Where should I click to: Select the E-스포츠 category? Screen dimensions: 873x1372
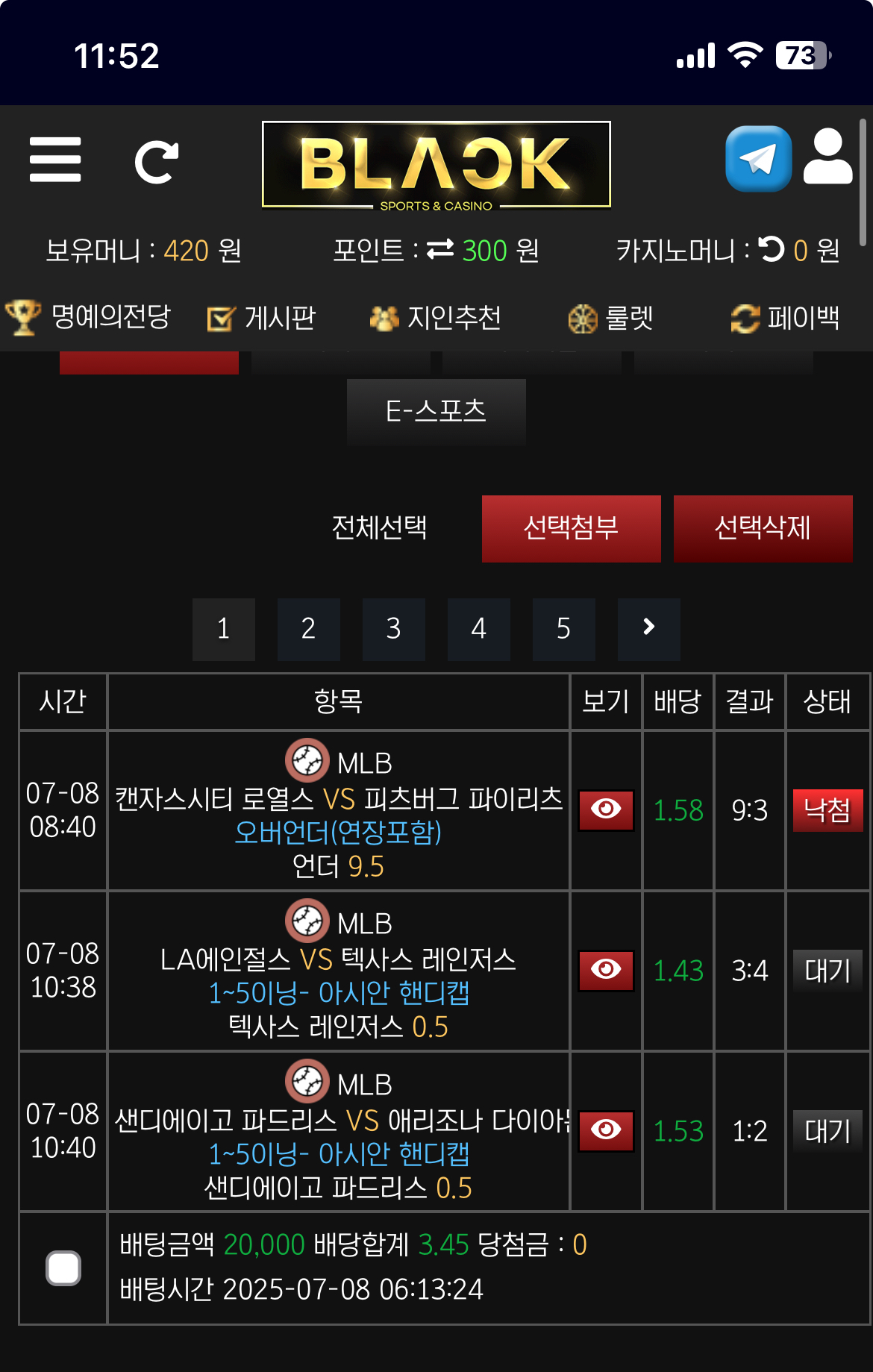tap(436, 411)
